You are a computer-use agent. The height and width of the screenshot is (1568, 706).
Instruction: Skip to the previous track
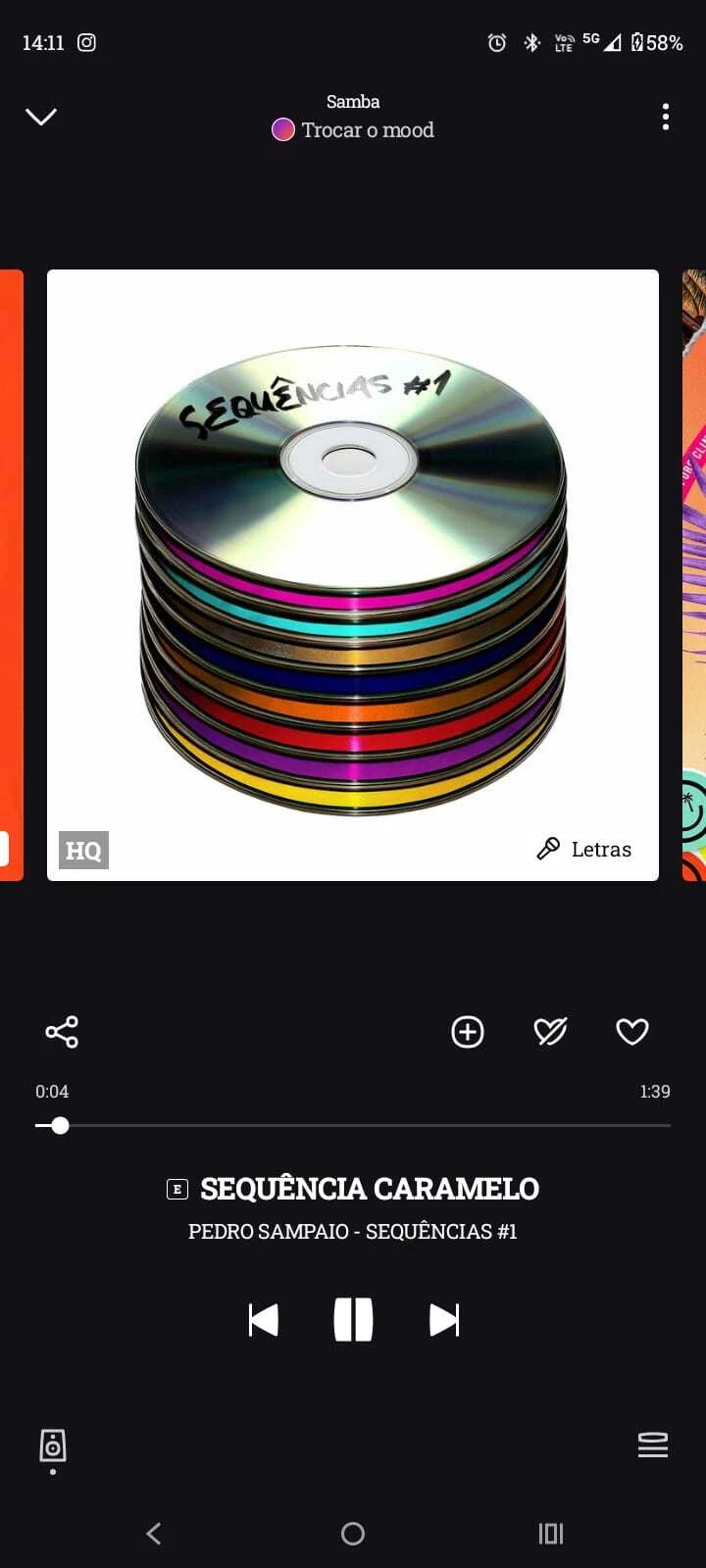pos(263,1320)
